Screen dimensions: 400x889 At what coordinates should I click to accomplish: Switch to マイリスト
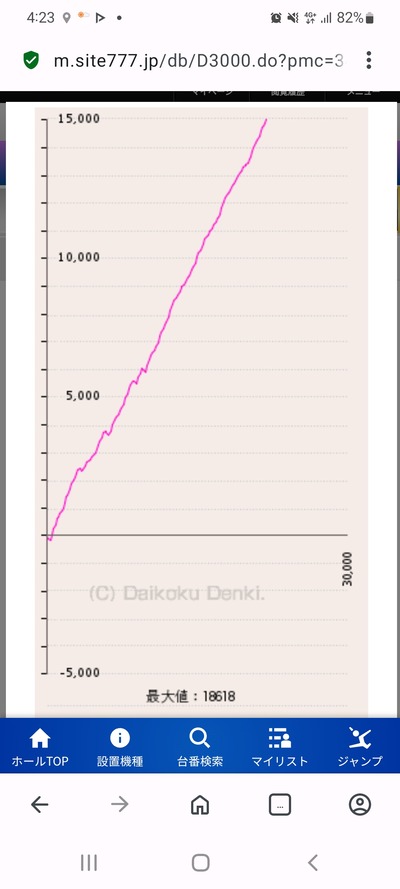pyautogui.click(x=280, y=747)
